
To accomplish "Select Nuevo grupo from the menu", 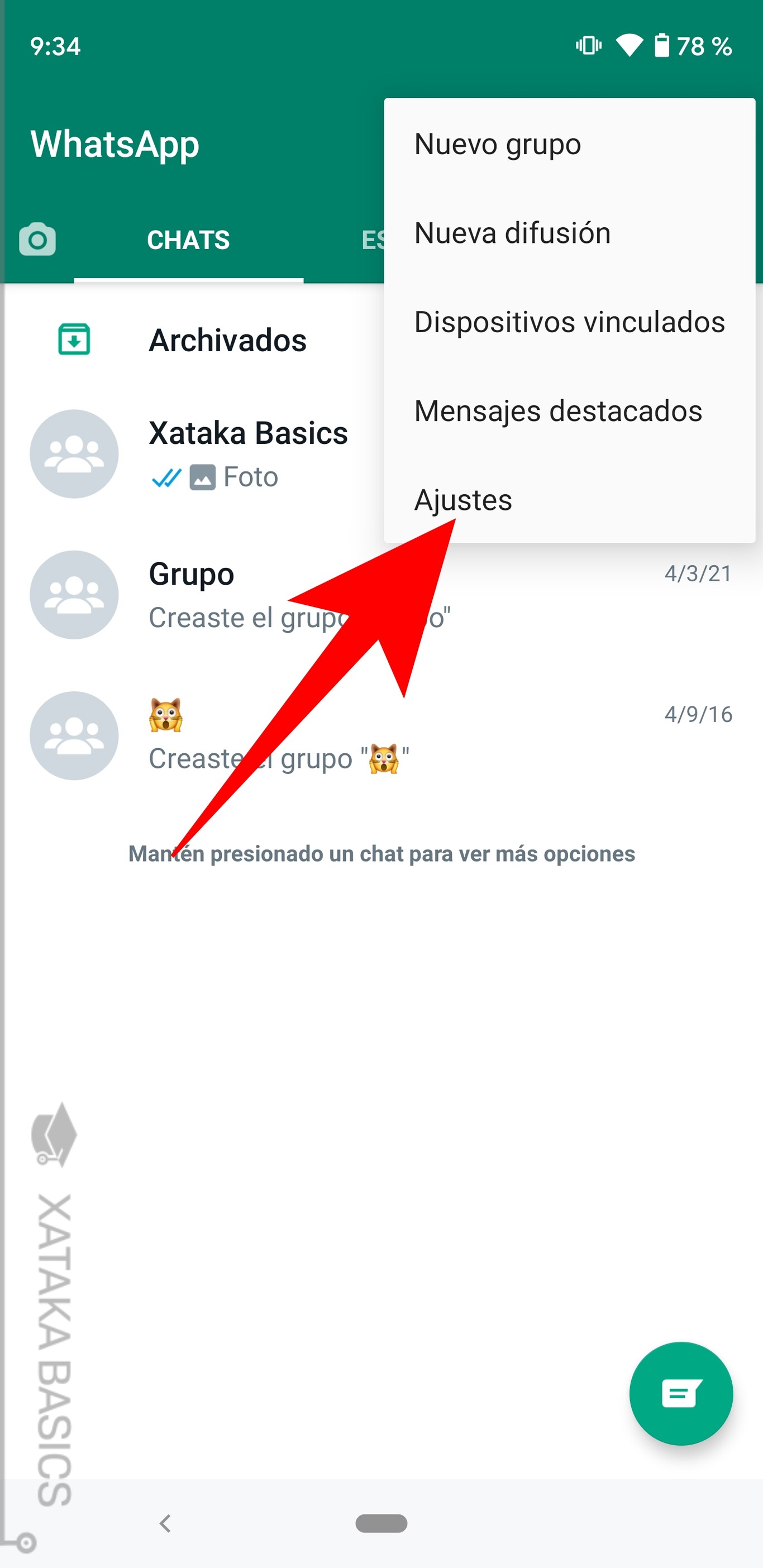I will pos(569,144).
